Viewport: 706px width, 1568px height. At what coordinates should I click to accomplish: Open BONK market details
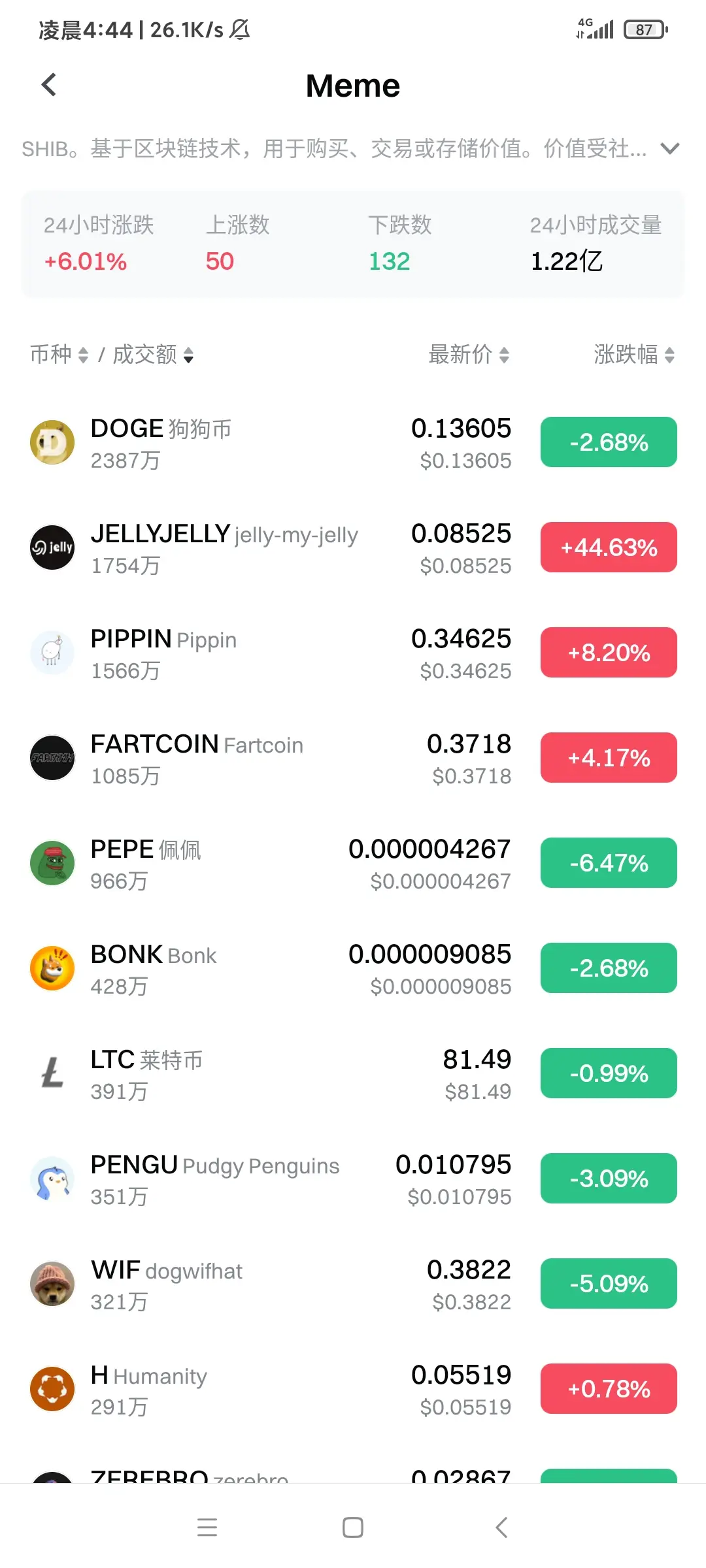click(261, 969)
